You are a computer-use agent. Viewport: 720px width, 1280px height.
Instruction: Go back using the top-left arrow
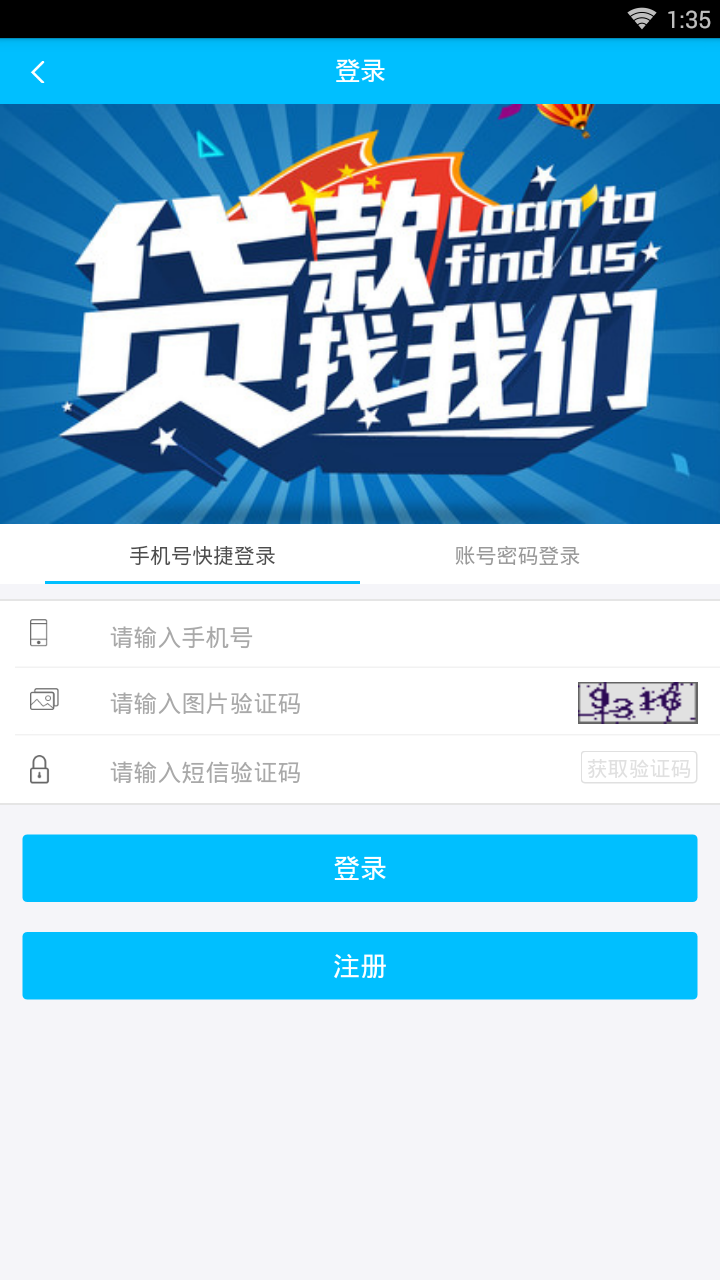pos(38,72)
